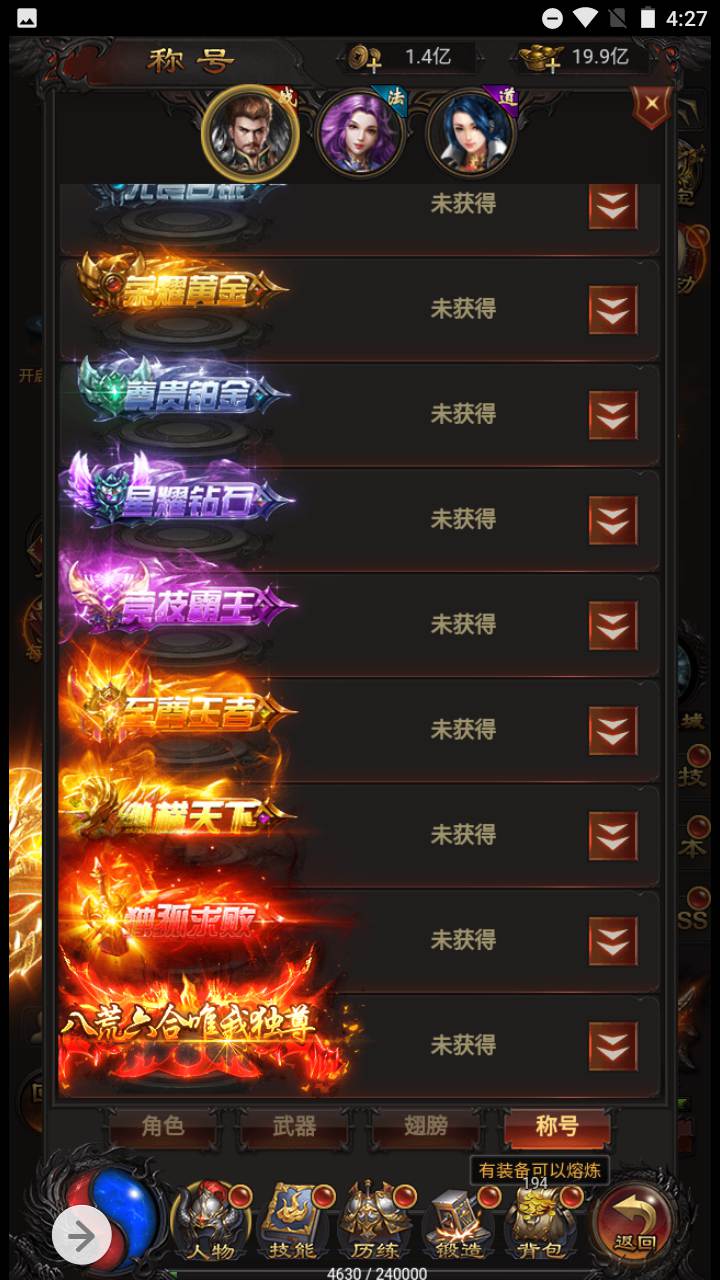Open the 人物 character menu

[x=210, y=1220]
